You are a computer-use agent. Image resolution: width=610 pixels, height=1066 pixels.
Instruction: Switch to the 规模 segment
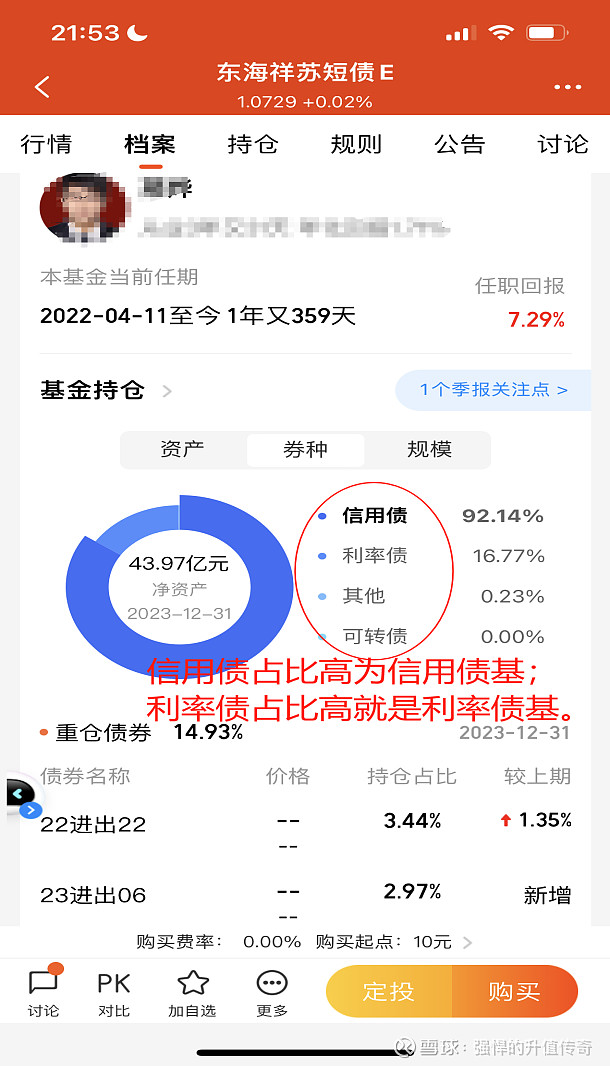coord(429,449)
